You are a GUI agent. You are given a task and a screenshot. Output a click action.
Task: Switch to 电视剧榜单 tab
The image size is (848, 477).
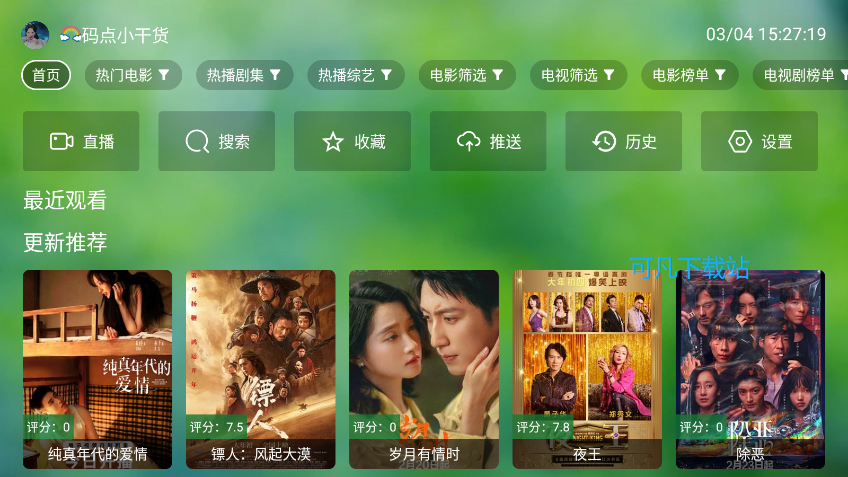tap(800, 75)
